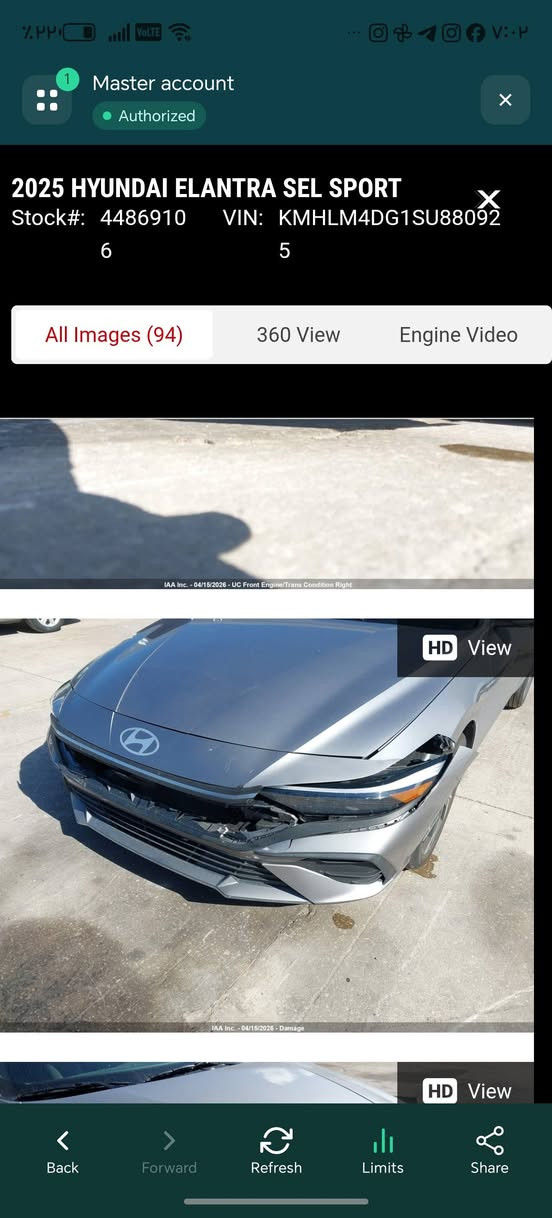Go back to the previous page

tap(62, 1152)
